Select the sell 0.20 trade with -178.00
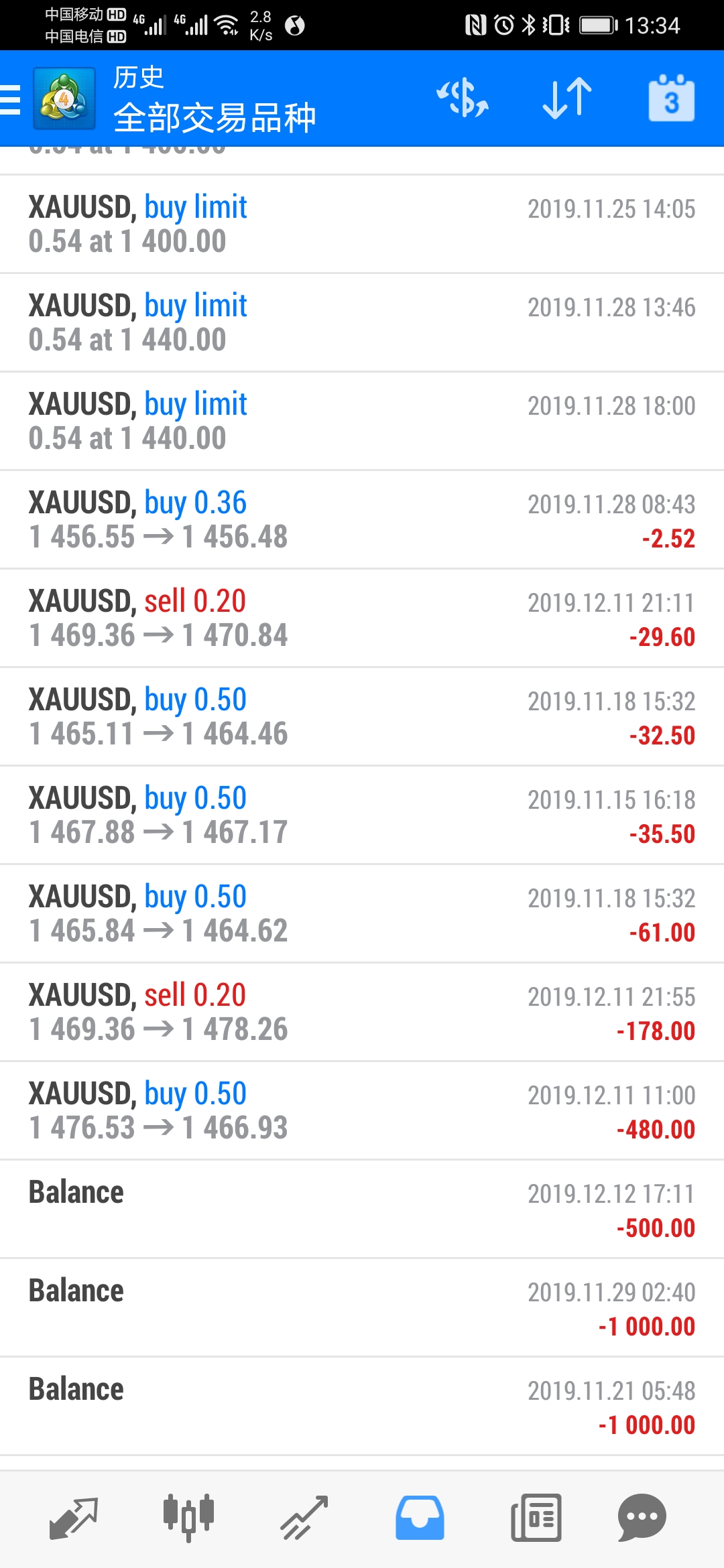The width and height of the screenshot is (724, 1568). (x=362, y=1012)
